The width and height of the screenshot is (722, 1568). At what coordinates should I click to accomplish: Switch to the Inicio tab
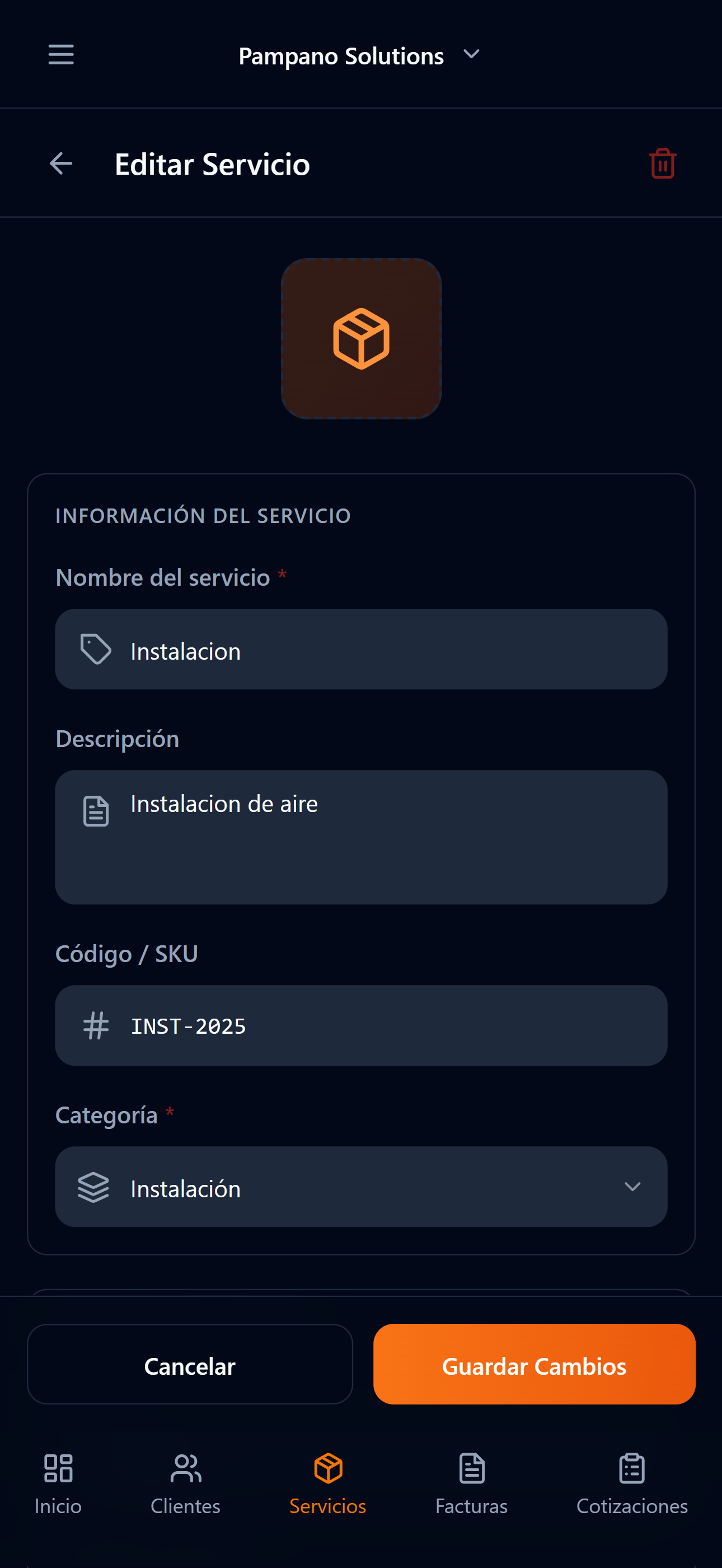point(58,1485)
